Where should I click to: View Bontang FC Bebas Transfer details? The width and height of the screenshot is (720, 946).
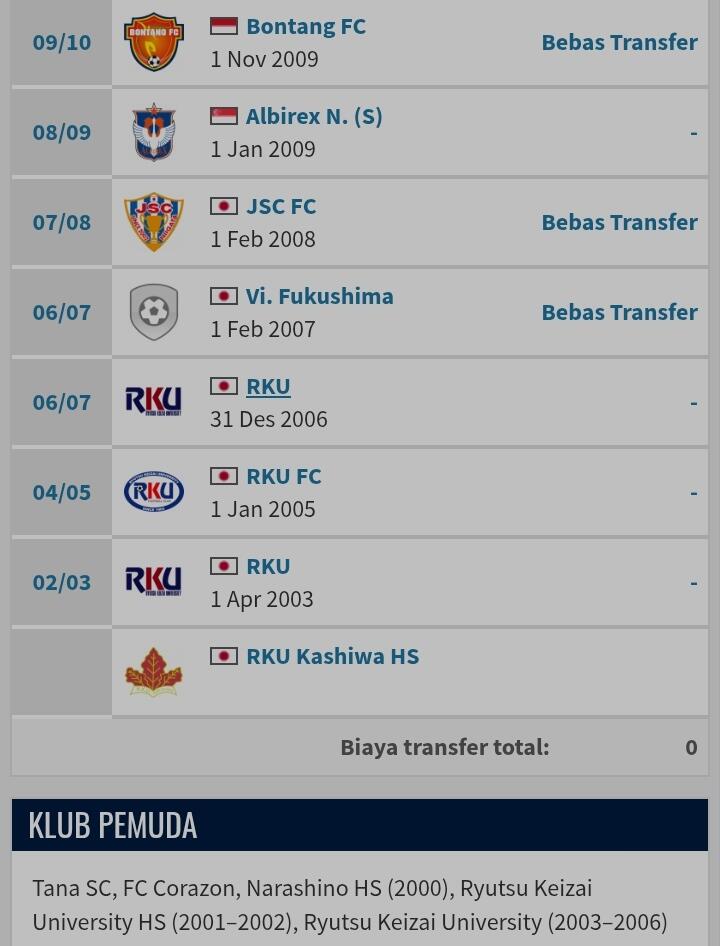(x=619, y=42)
